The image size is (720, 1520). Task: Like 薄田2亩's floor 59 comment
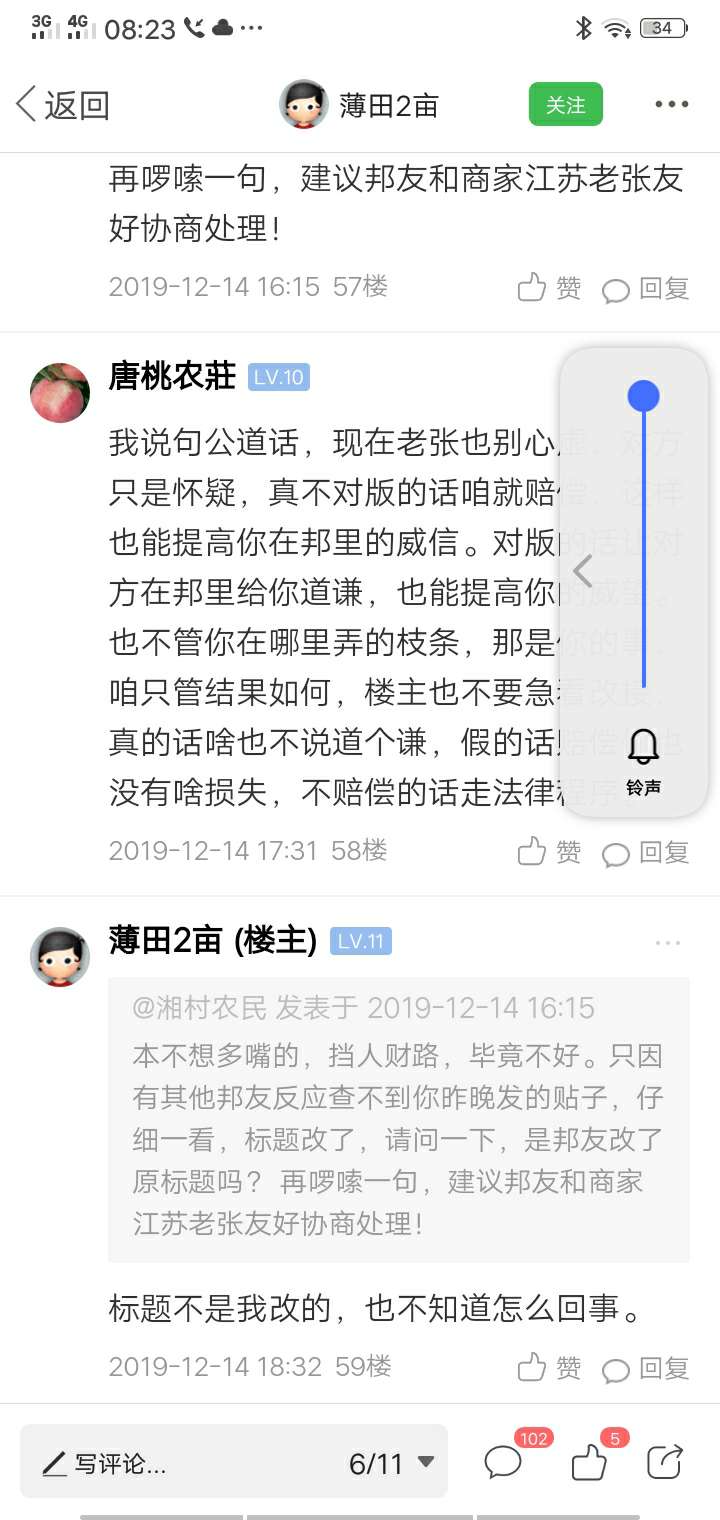549,1367
